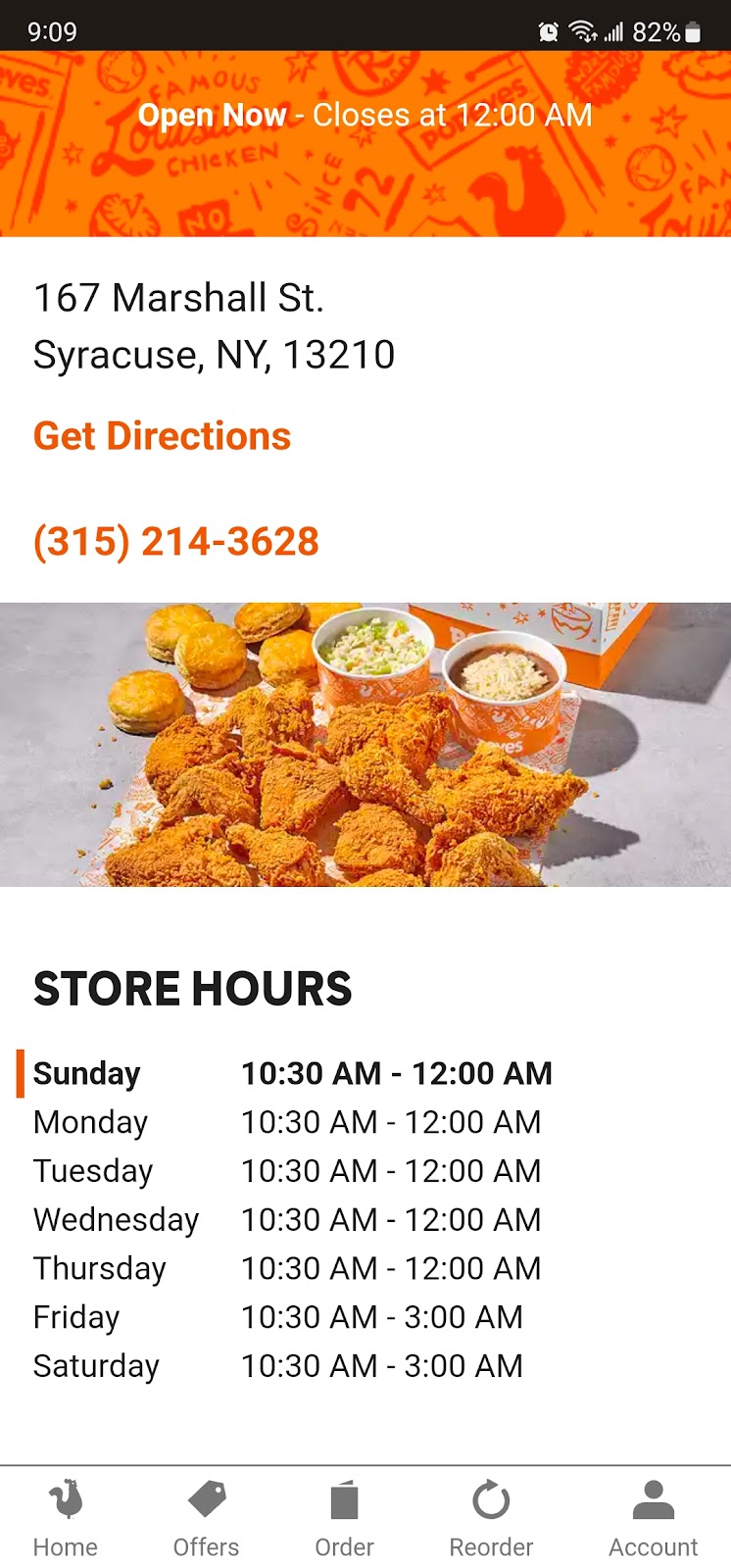This screenshot has height=1568, width=731.
Task: Tap the Order bag icon
Action: 344,1498
